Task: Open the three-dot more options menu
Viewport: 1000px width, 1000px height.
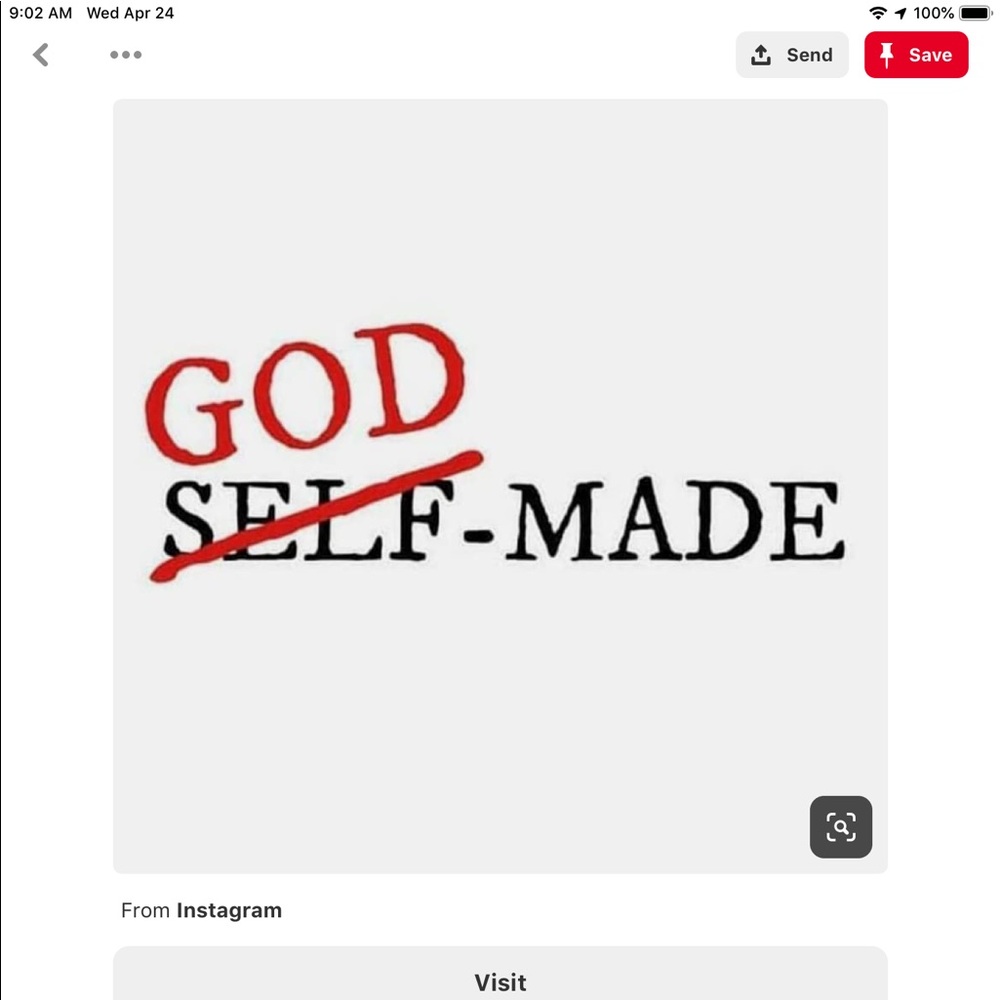Action: click(126, 55)
